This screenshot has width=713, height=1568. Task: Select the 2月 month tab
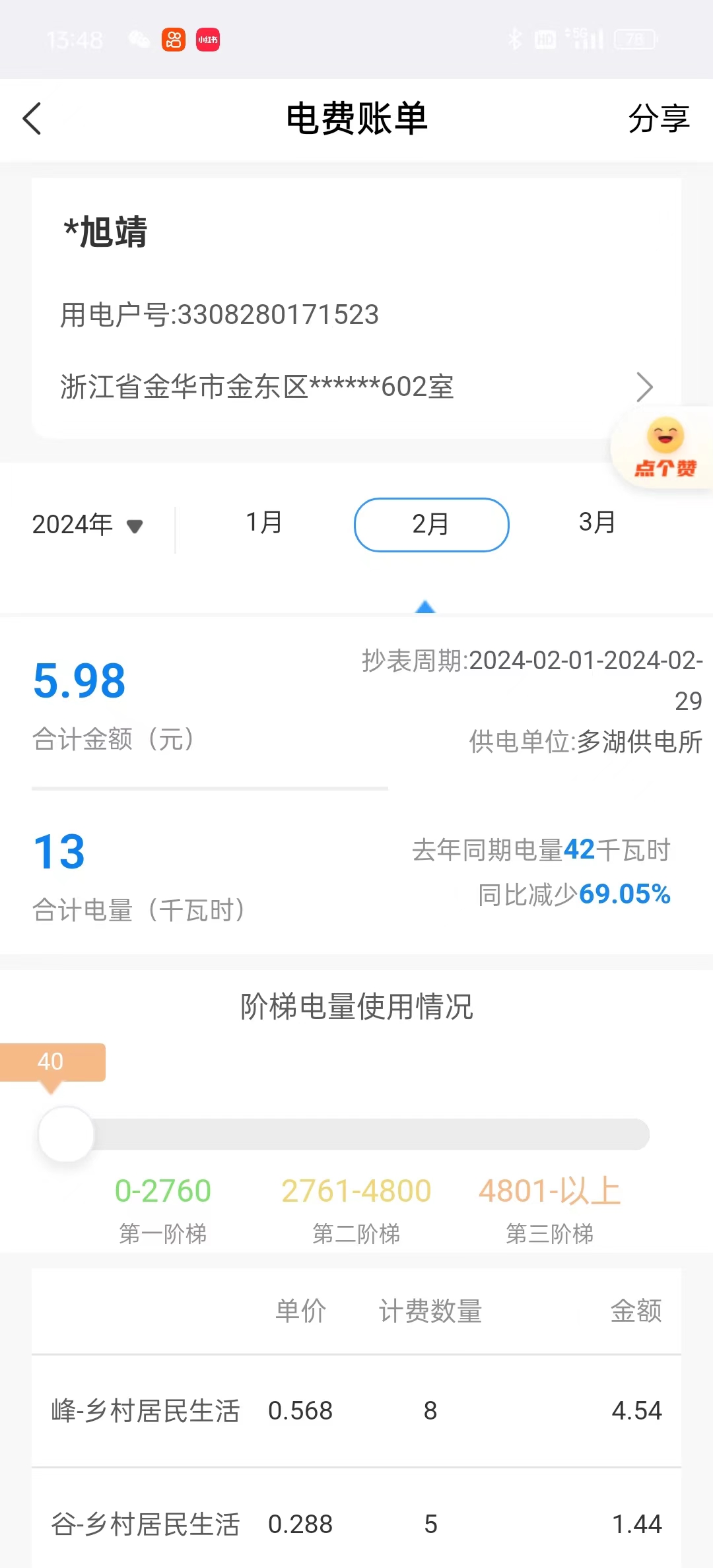pos(431,525)
